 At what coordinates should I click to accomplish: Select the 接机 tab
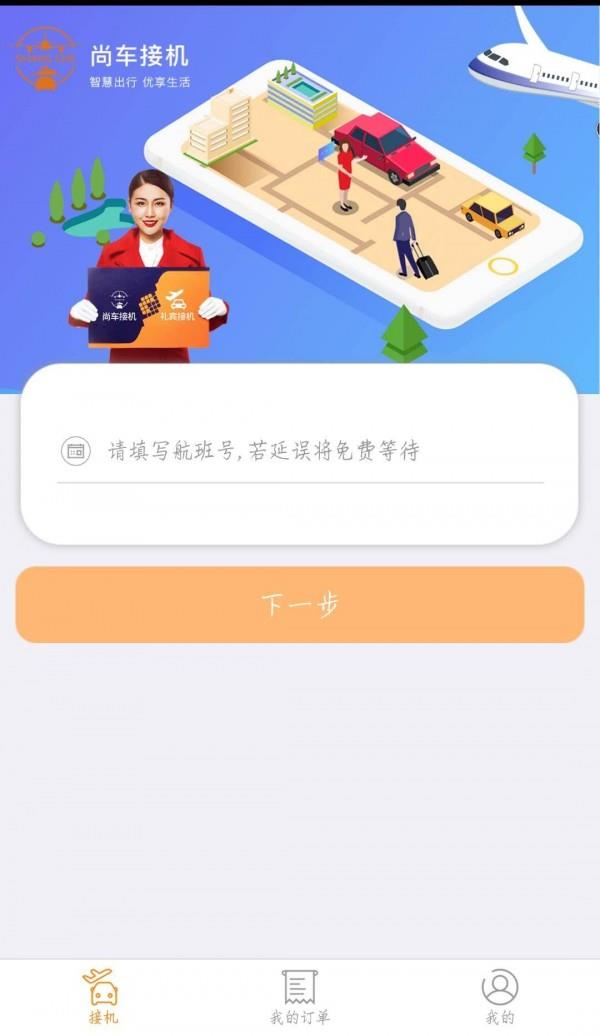coord(102,997)
